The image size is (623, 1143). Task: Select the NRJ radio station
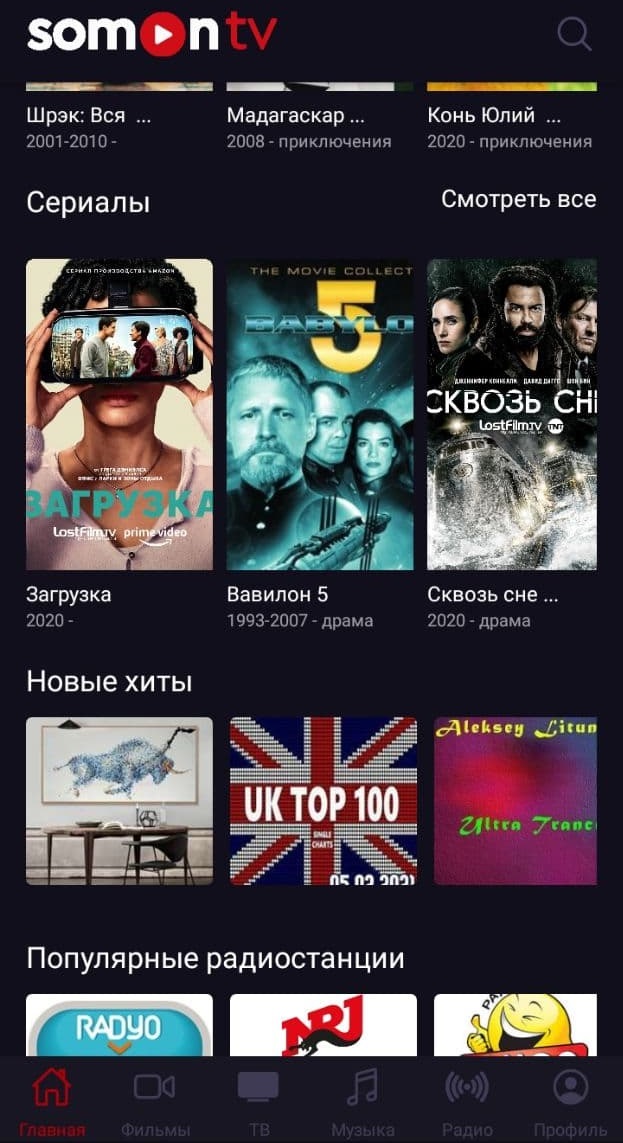(x=323, y=1025)
